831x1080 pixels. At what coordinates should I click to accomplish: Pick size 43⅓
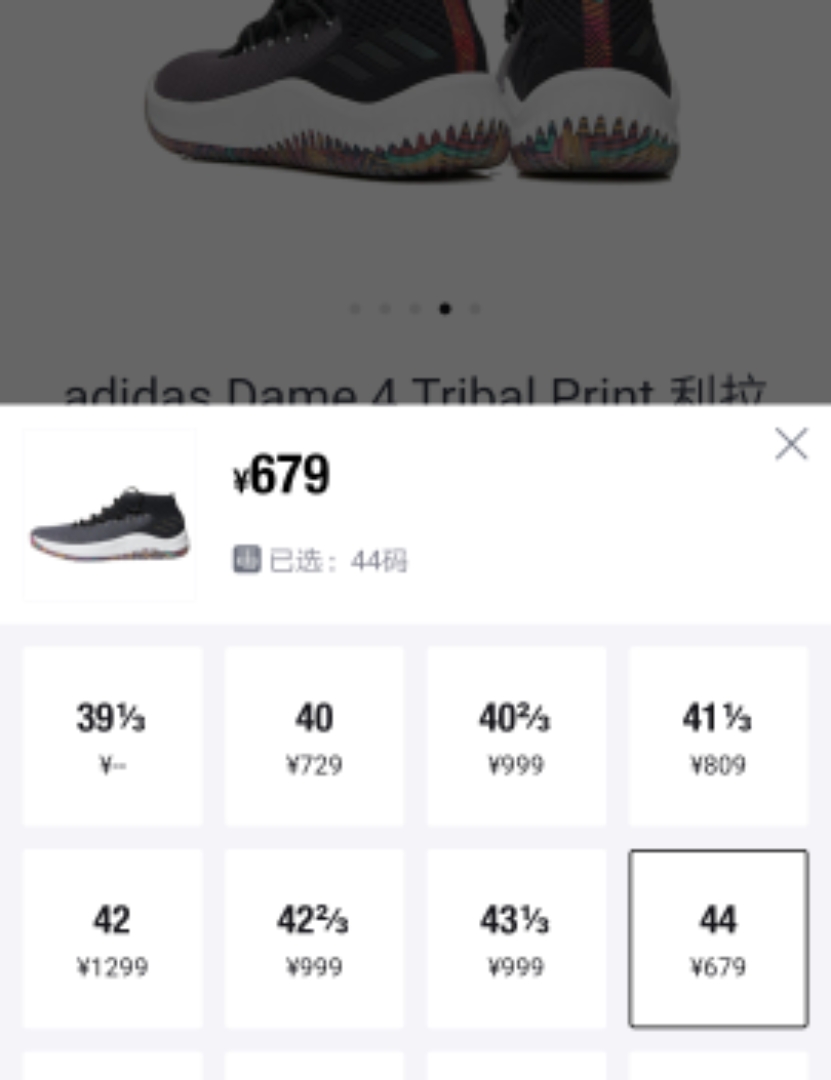[x=516, y=938]
